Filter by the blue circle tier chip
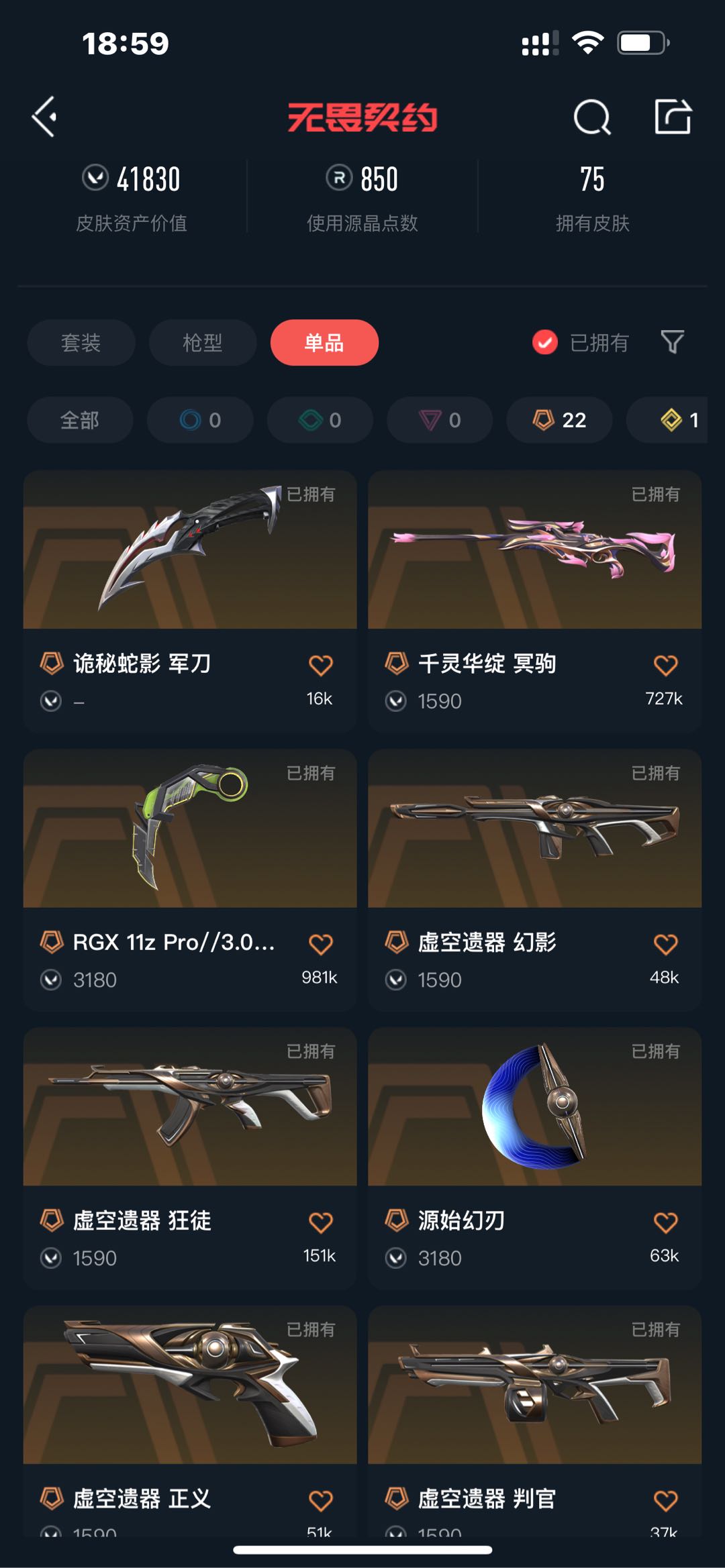Screen dimensions: 725x1568 (200, 420)
